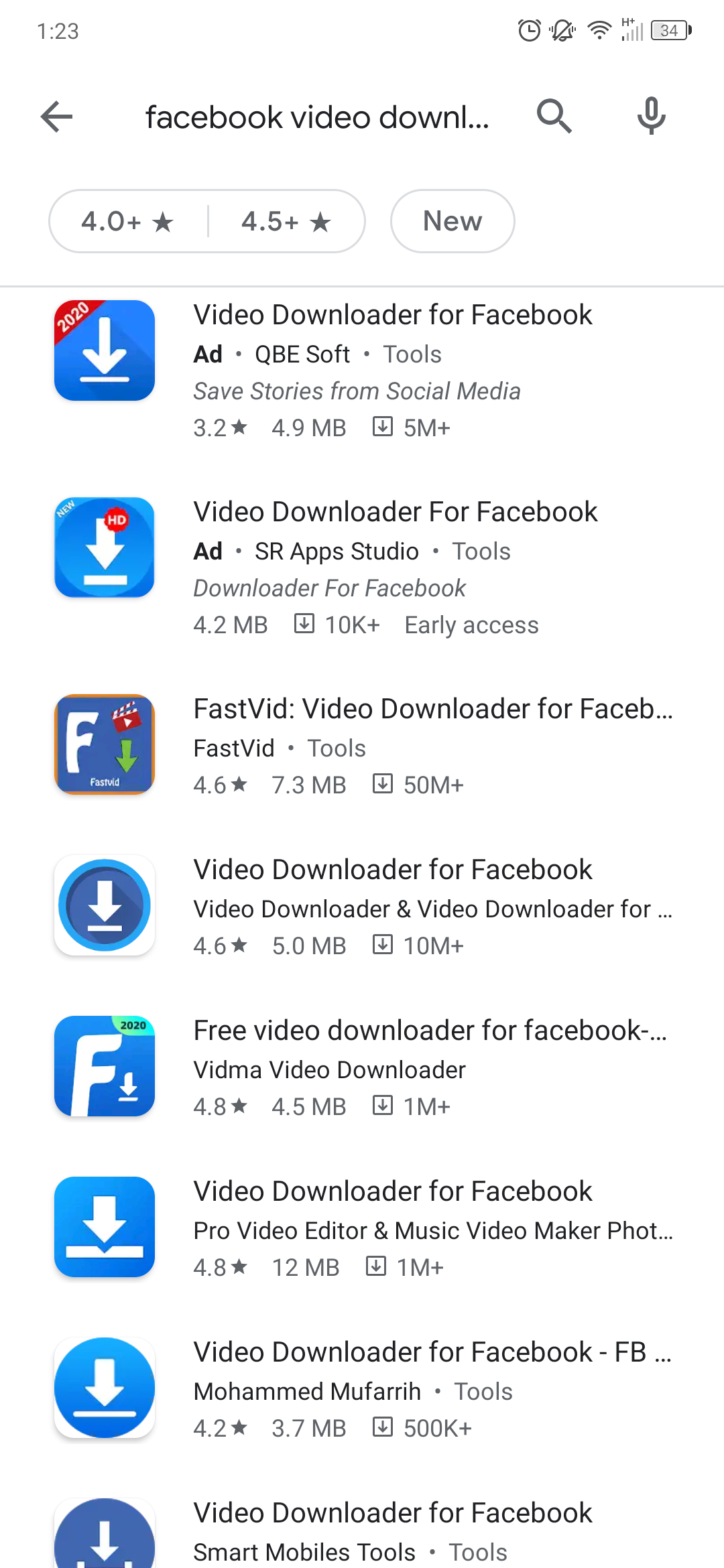Filter results by 4.0+ star rating

pos(128,221)
